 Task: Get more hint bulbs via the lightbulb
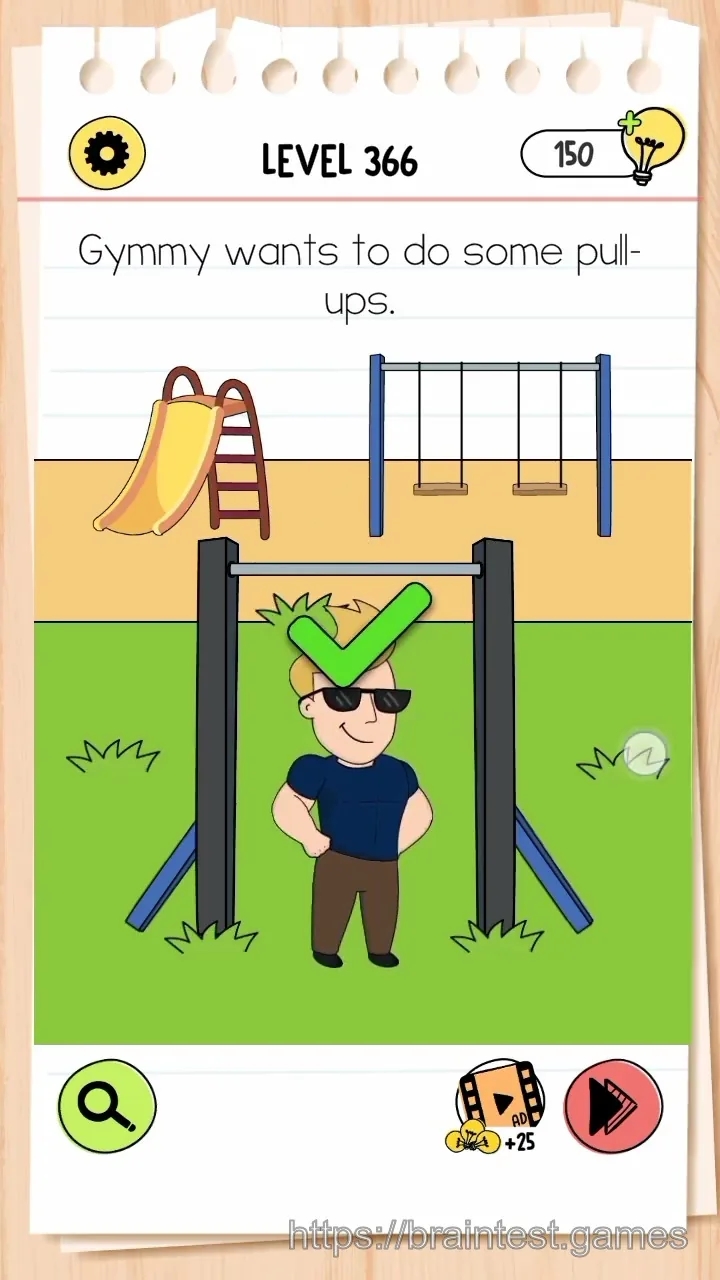tap(652, 146)
